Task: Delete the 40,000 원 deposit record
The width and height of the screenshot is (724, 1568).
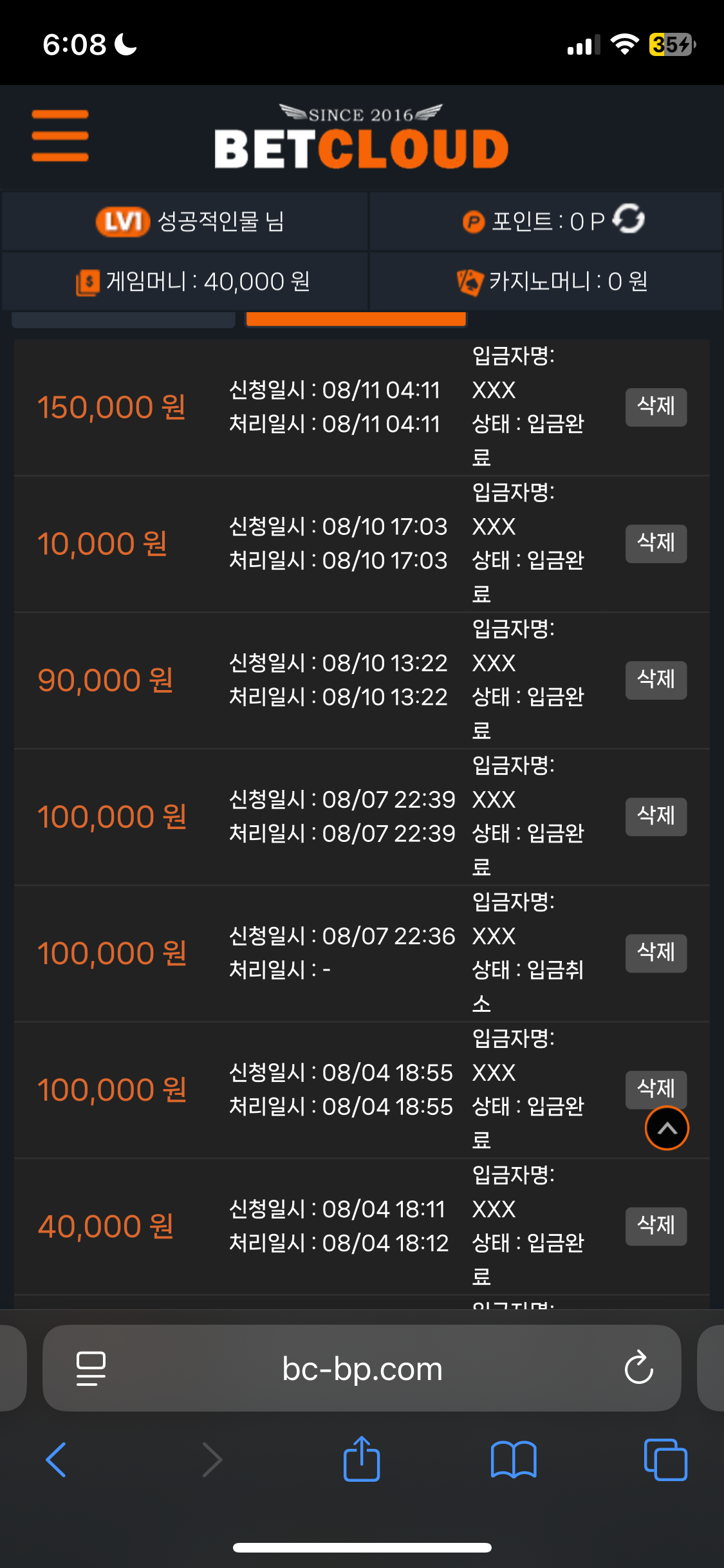Action: tap(656, 1226)
